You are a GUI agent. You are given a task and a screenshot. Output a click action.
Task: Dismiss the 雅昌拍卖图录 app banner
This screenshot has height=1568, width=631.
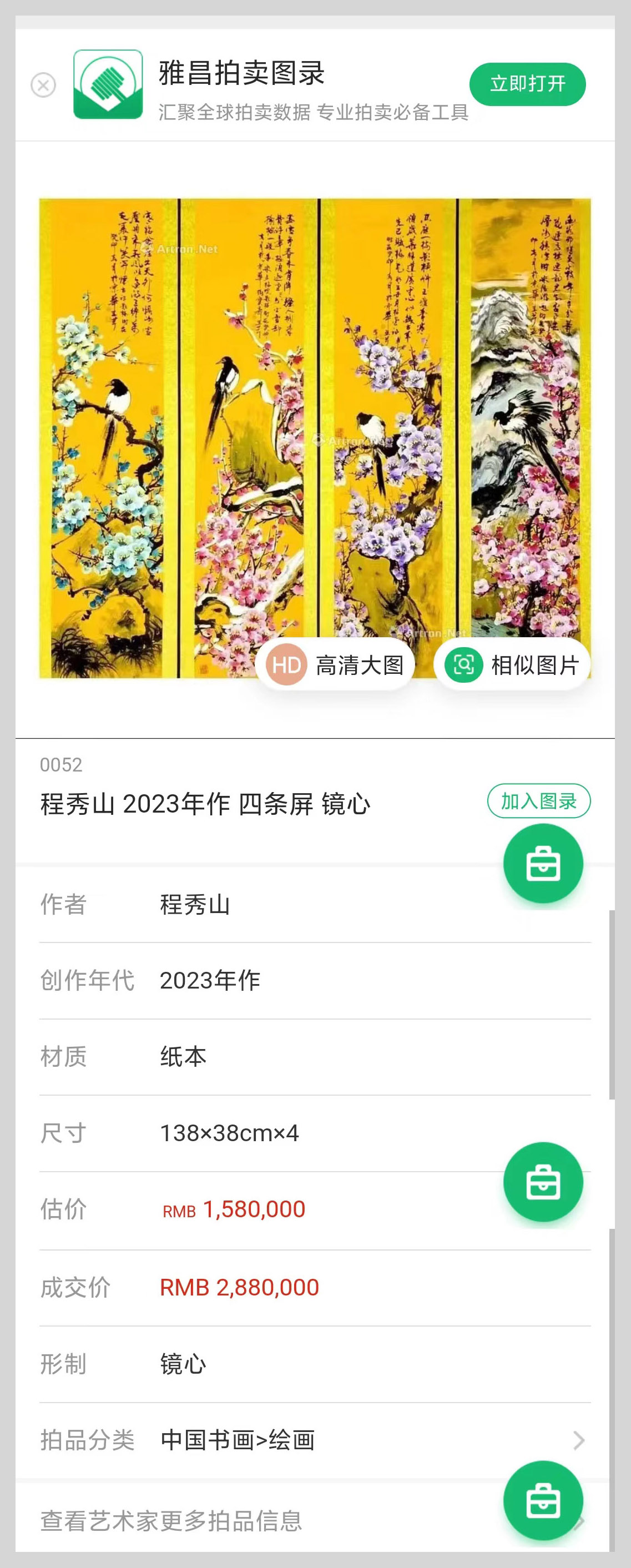[x=43, y=85]
